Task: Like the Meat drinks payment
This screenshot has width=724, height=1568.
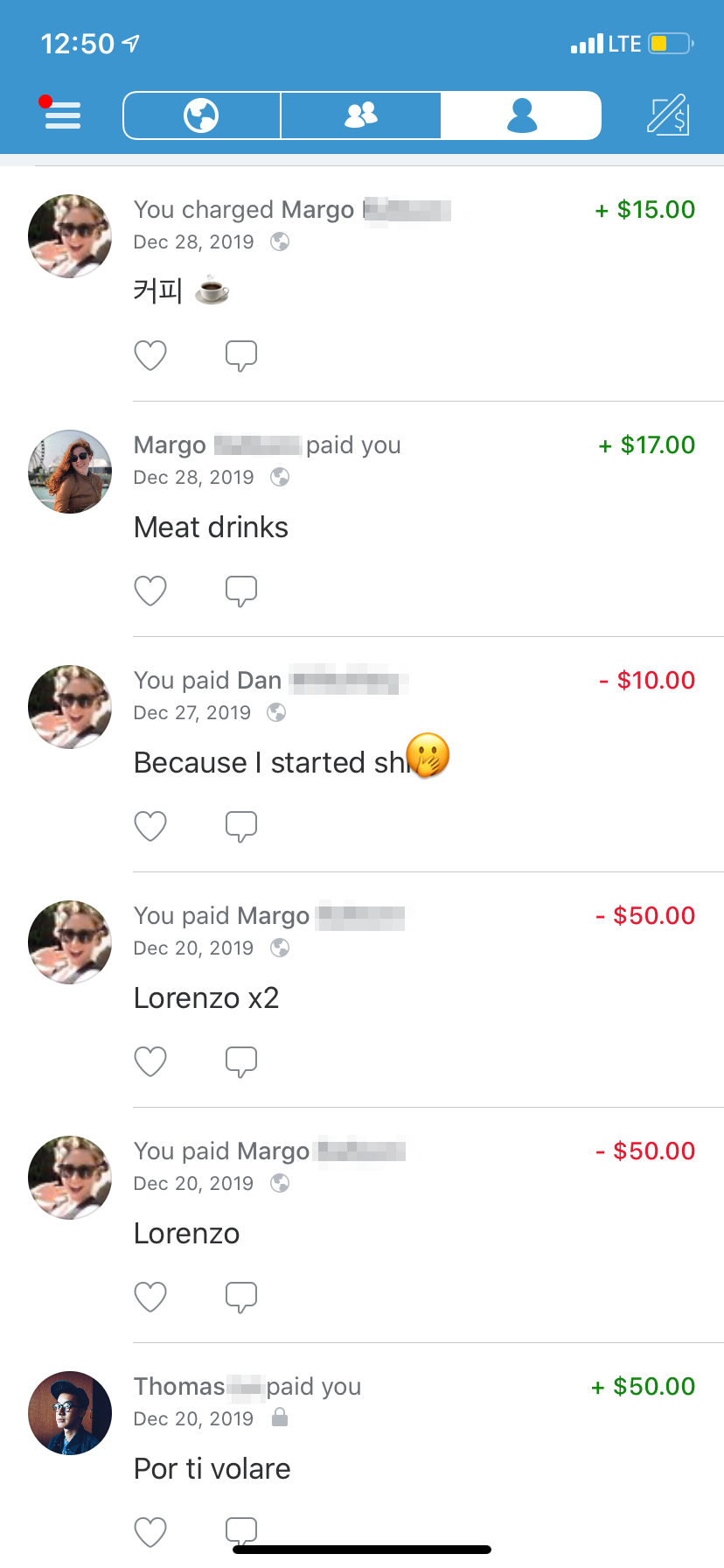Action: pos(150,591)
